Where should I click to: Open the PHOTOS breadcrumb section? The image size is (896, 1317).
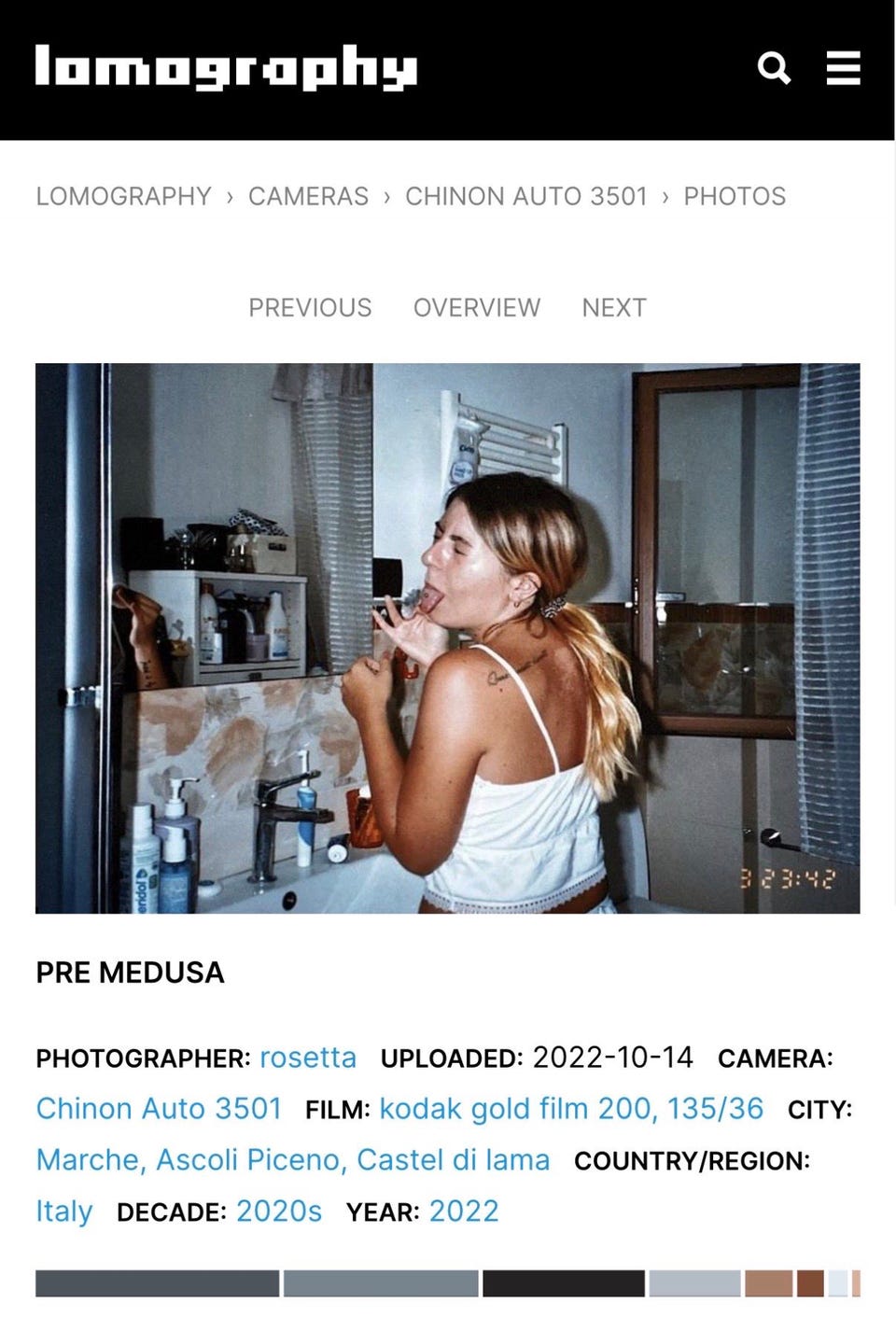(734, 196)
